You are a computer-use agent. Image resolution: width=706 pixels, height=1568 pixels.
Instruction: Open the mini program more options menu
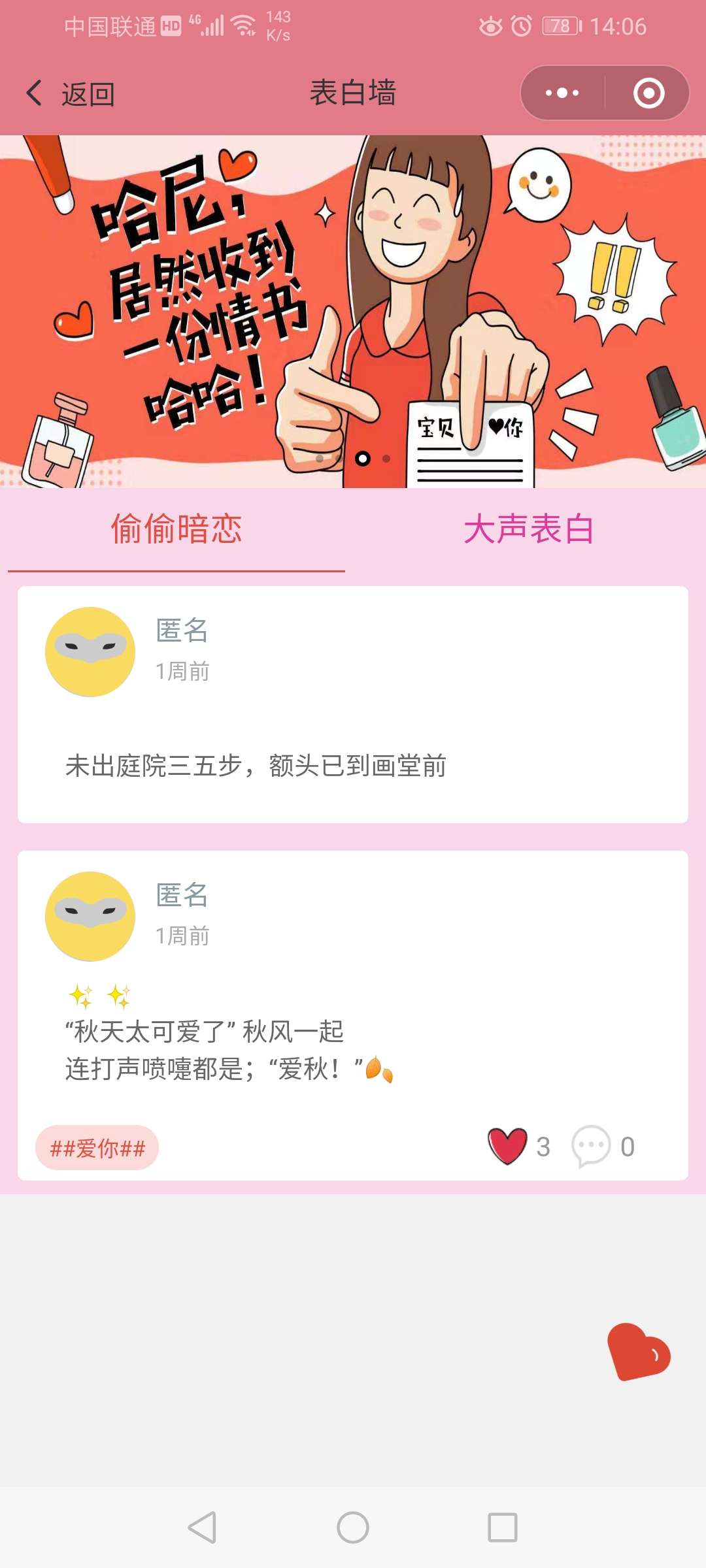click(x=562, y=93)
